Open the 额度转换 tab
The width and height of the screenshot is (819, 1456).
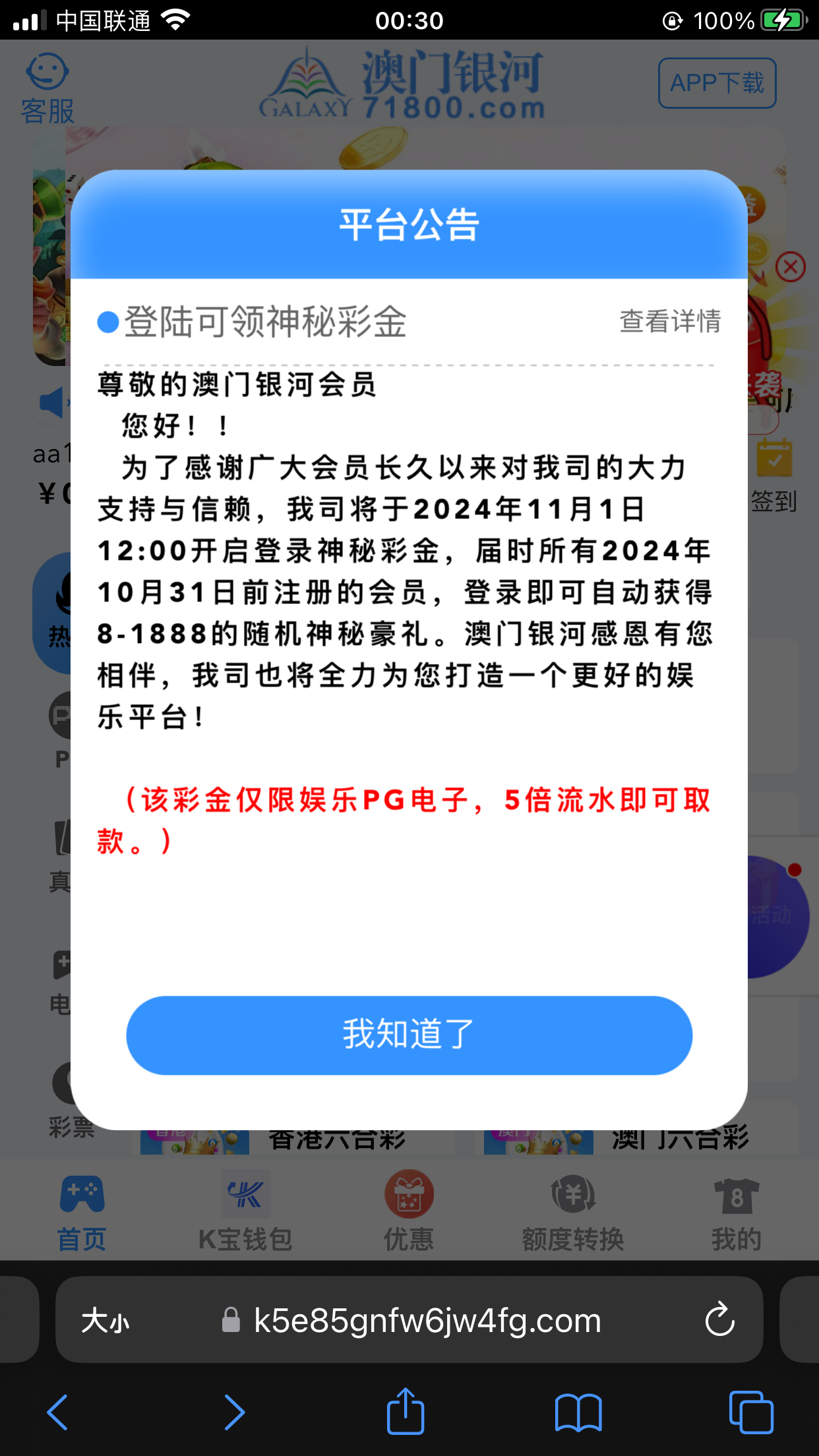tap(573, 1213)
